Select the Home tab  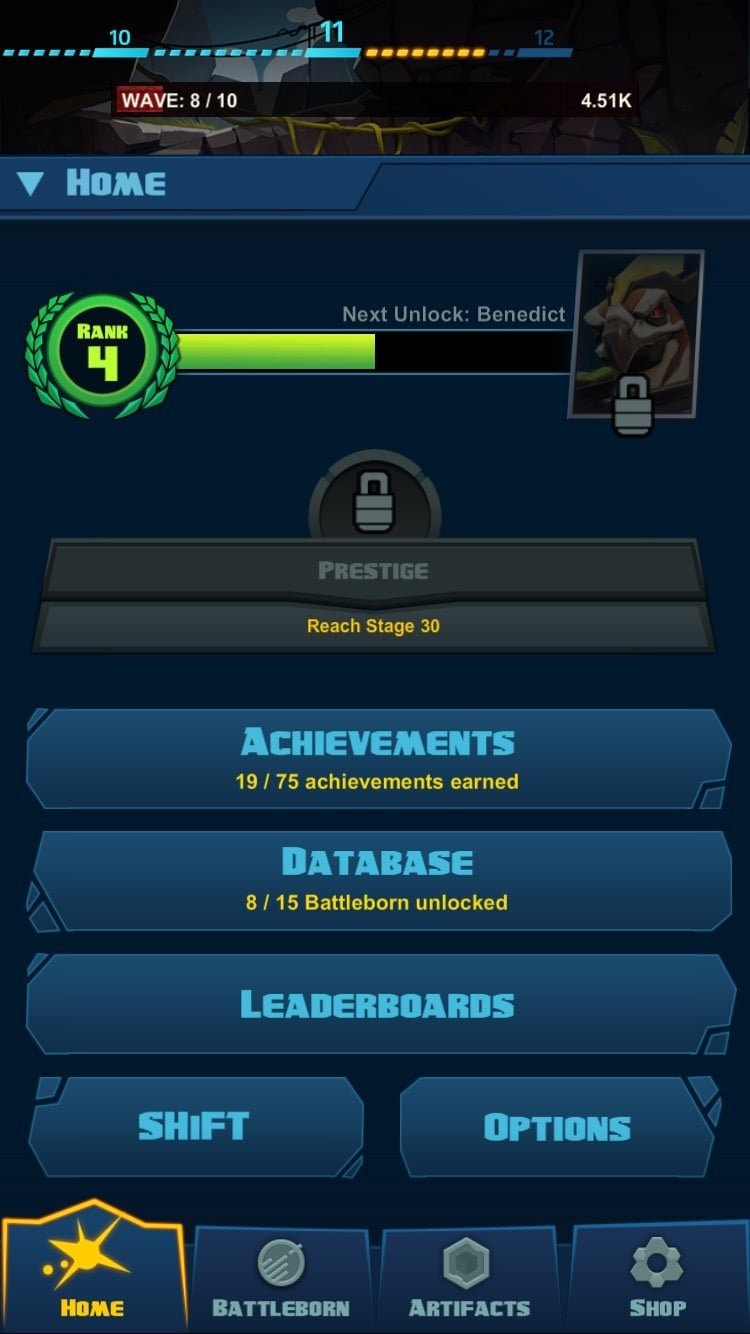tap(93, 1266)
